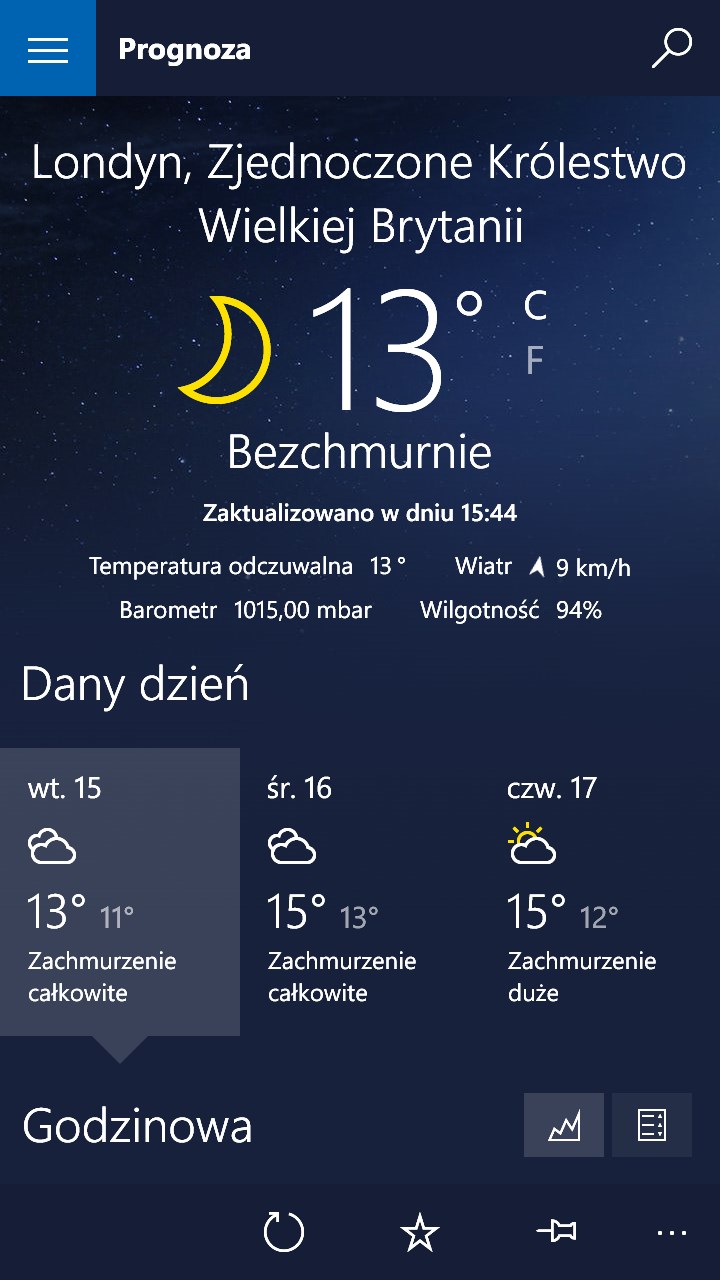Viewport: 720px width, 1280px height.
Task: Open the location search
Action: tap(671, 48)
